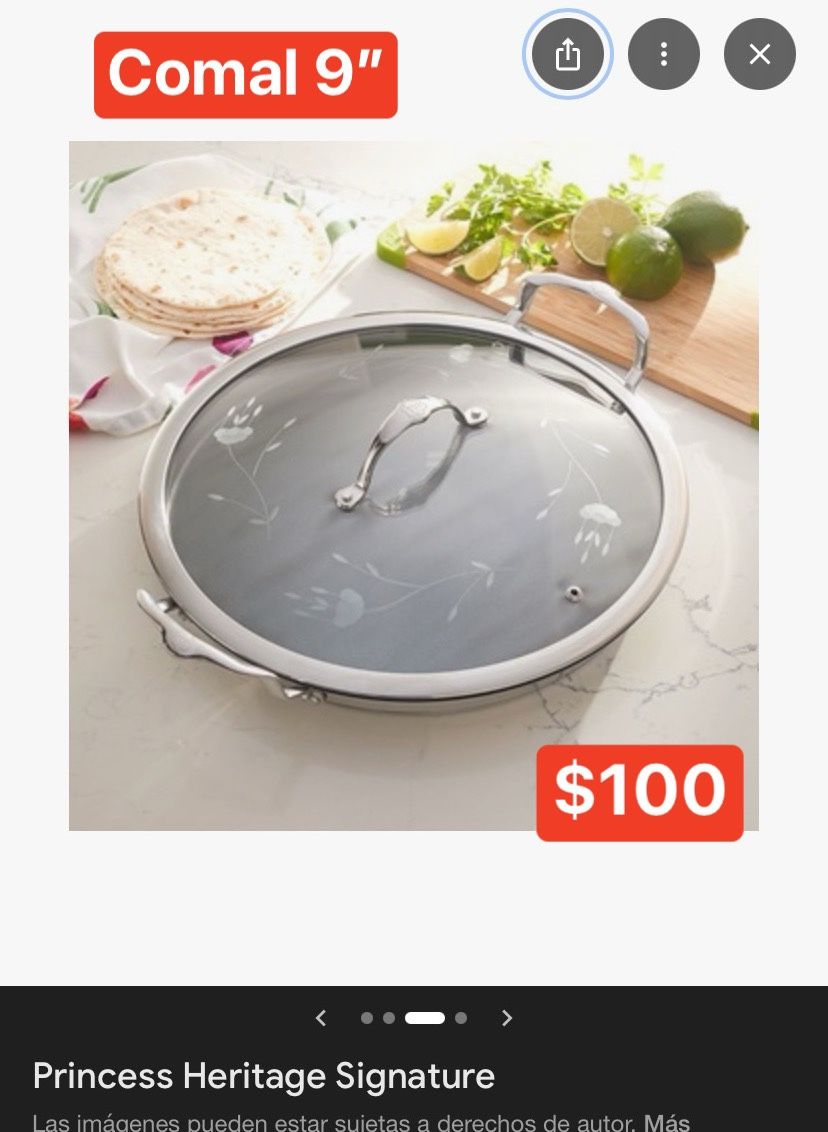Advance to the next image
The height and width of the screenshot is (1132, 828).
[x=507, y=1018]
